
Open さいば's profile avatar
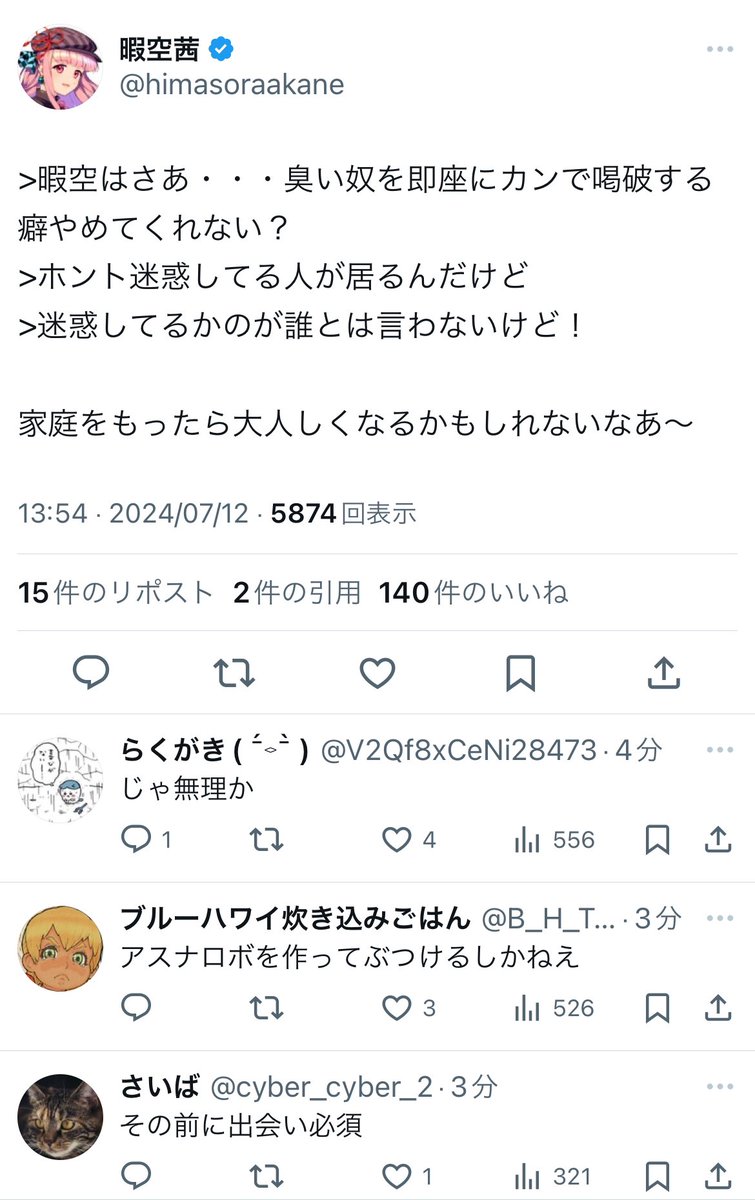(60, 1117)
